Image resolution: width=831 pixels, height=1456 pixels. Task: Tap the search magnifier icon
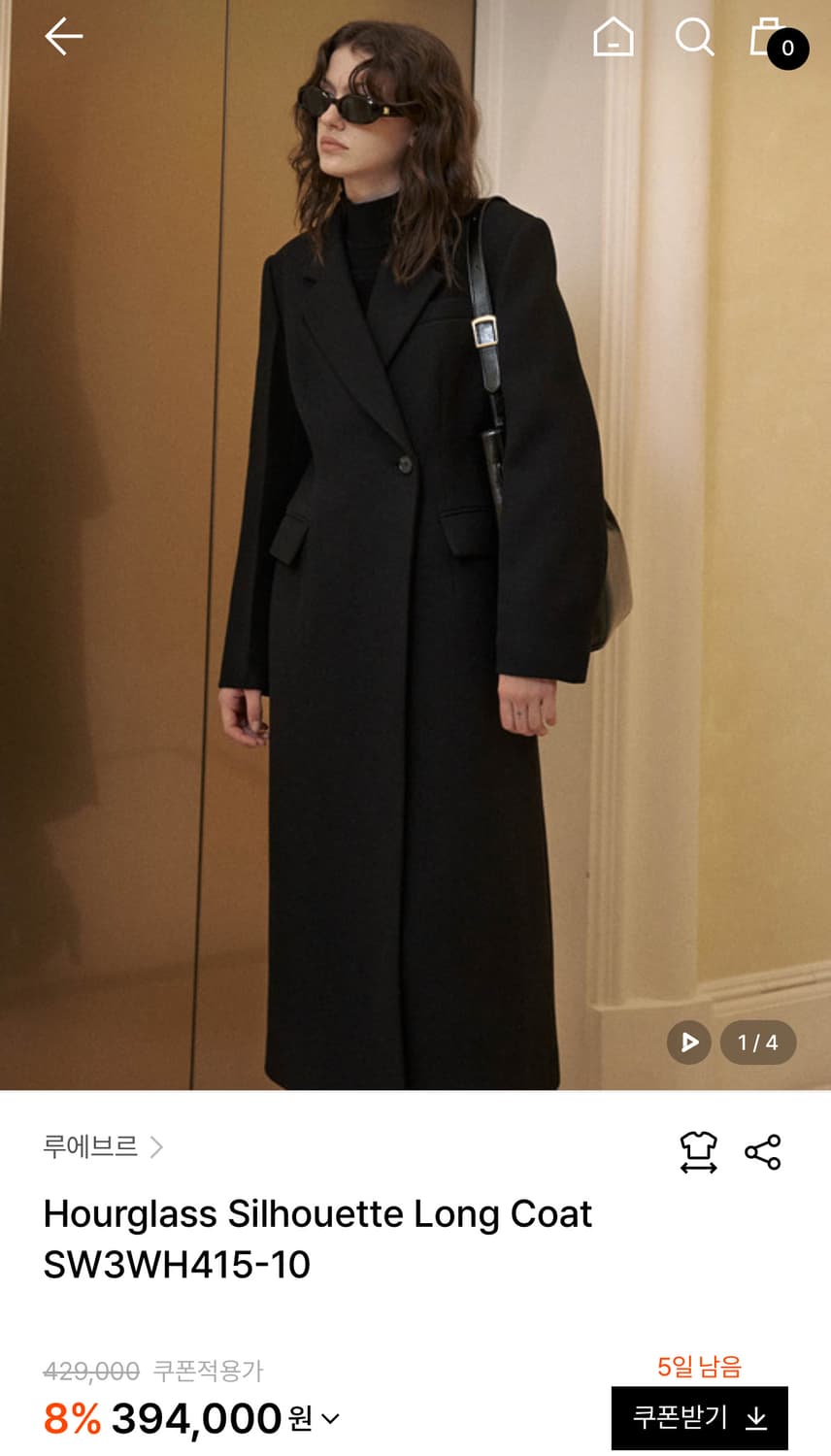pyautogui.click(x=693, y=40)
